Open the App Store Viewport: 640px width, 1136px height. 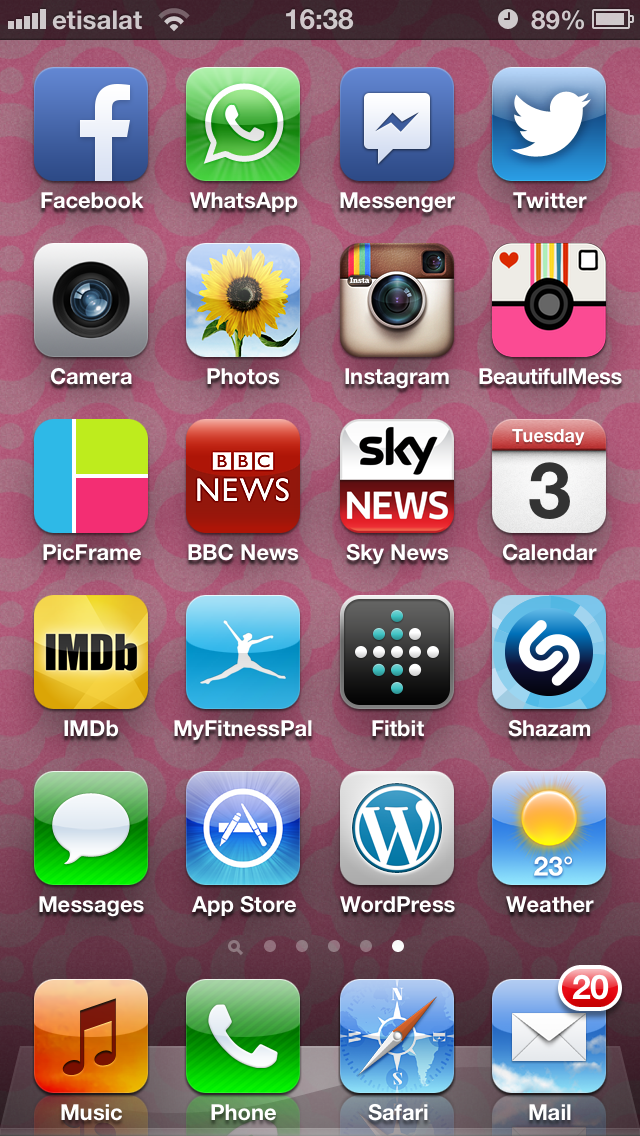(243, 829)
